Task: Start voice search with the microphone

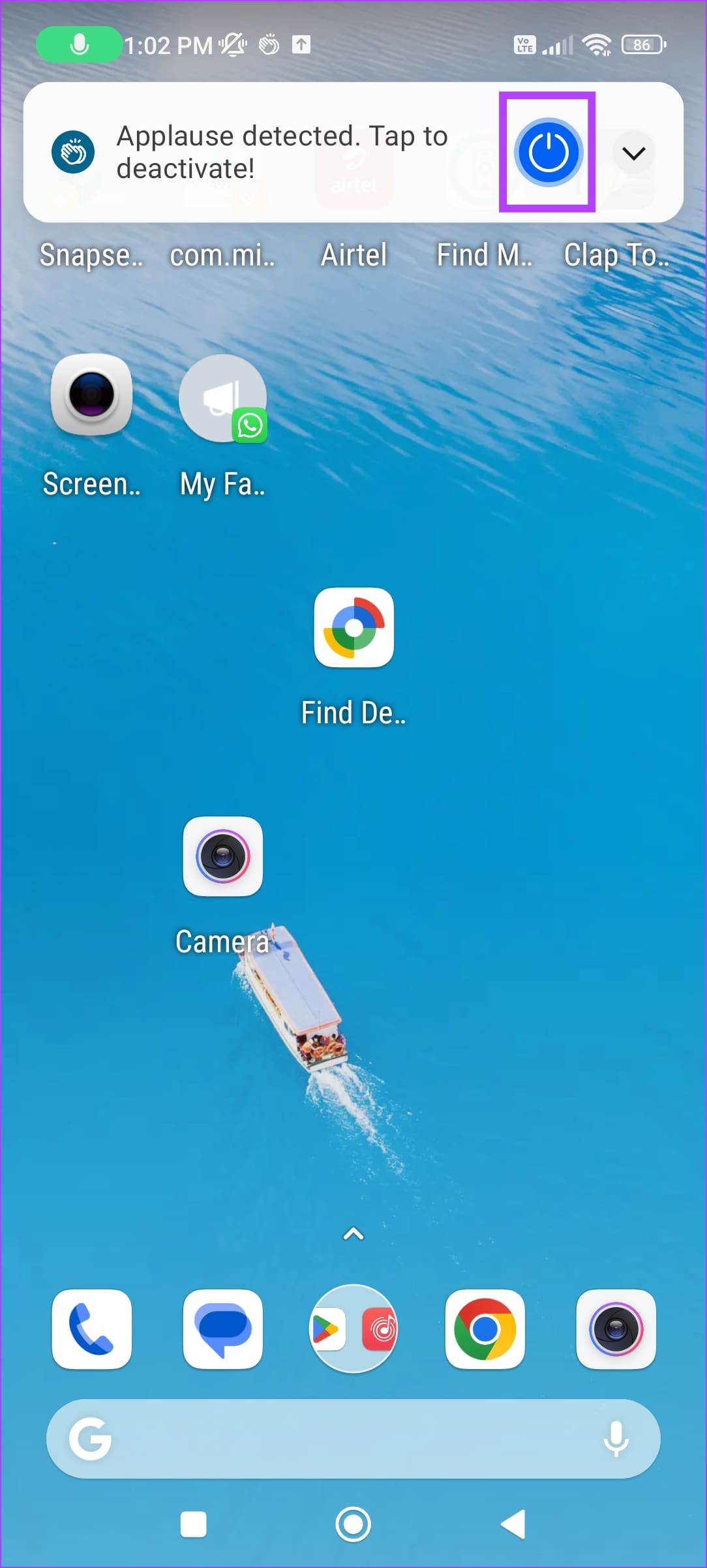Action: point(616,1438)
